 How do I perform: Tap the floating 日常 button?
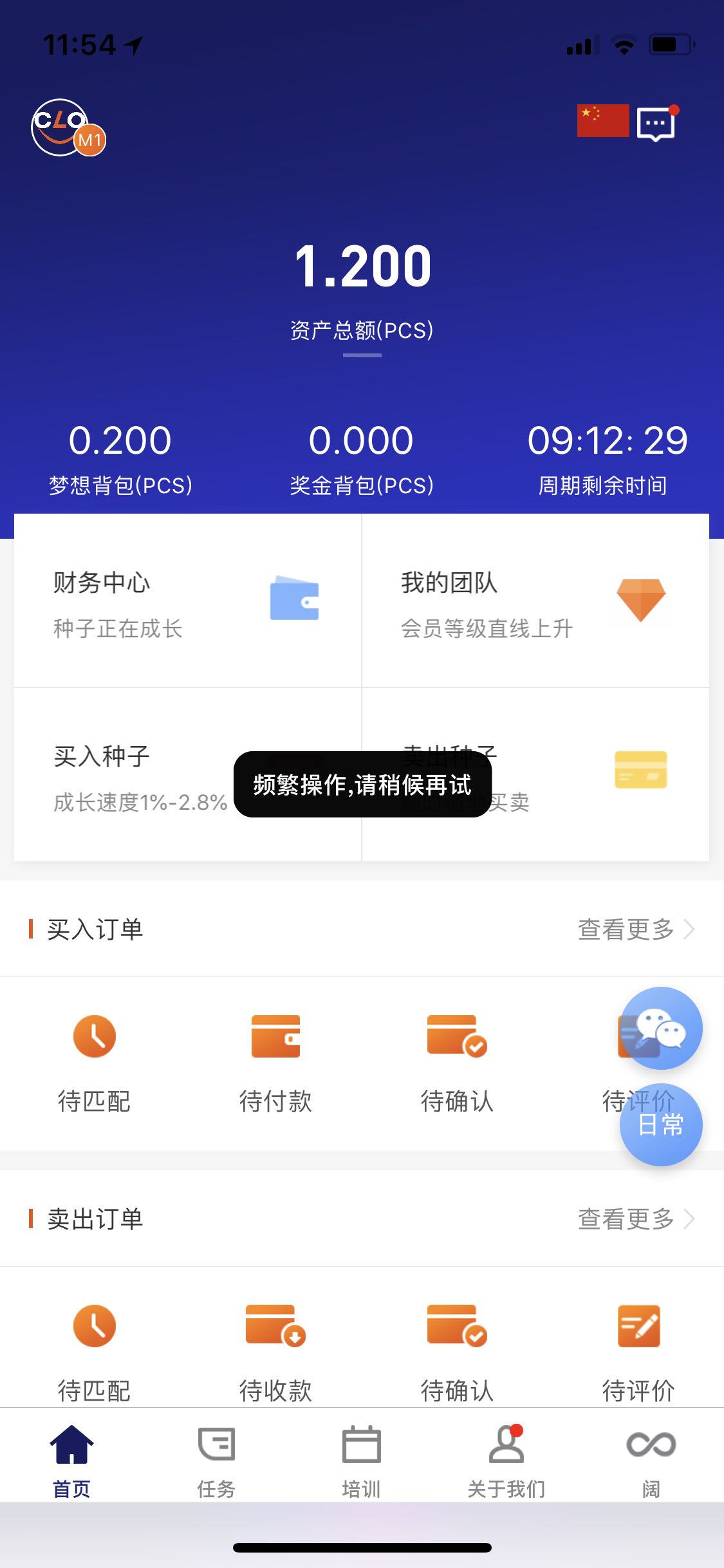(661, 1126)
